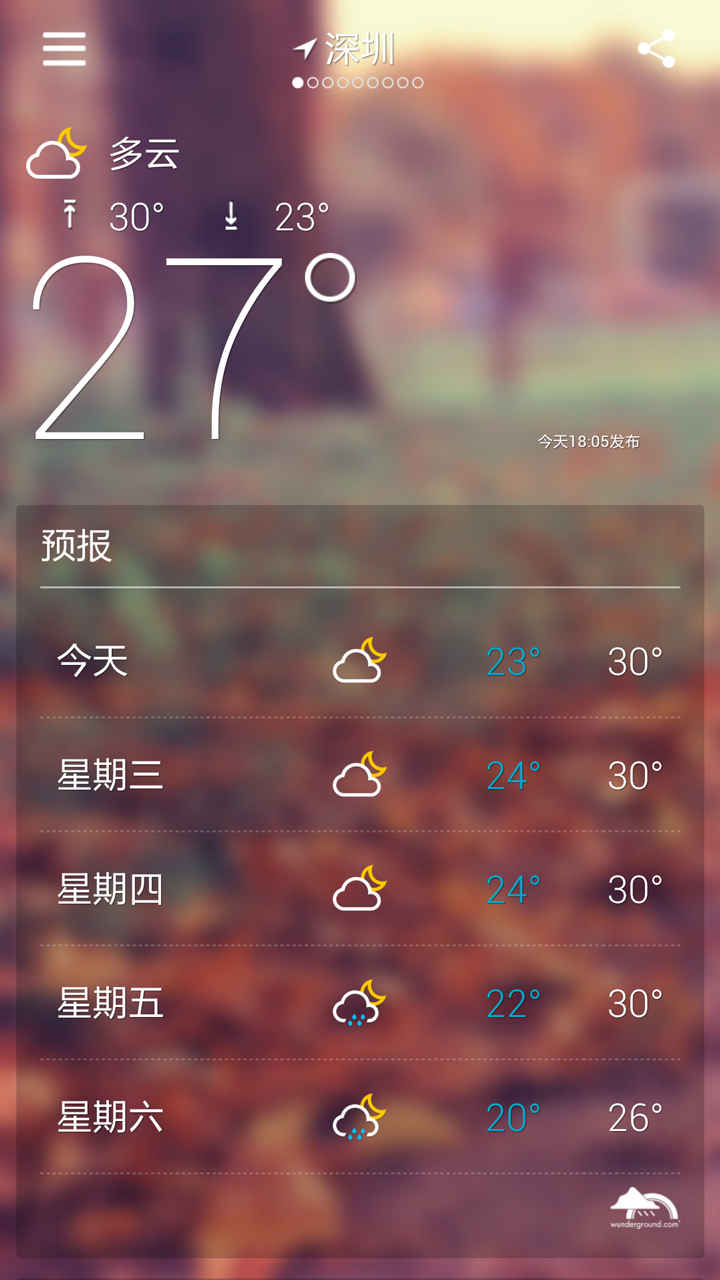
Task: Click the location arrow beside 深圳
Action: point(305,45)
